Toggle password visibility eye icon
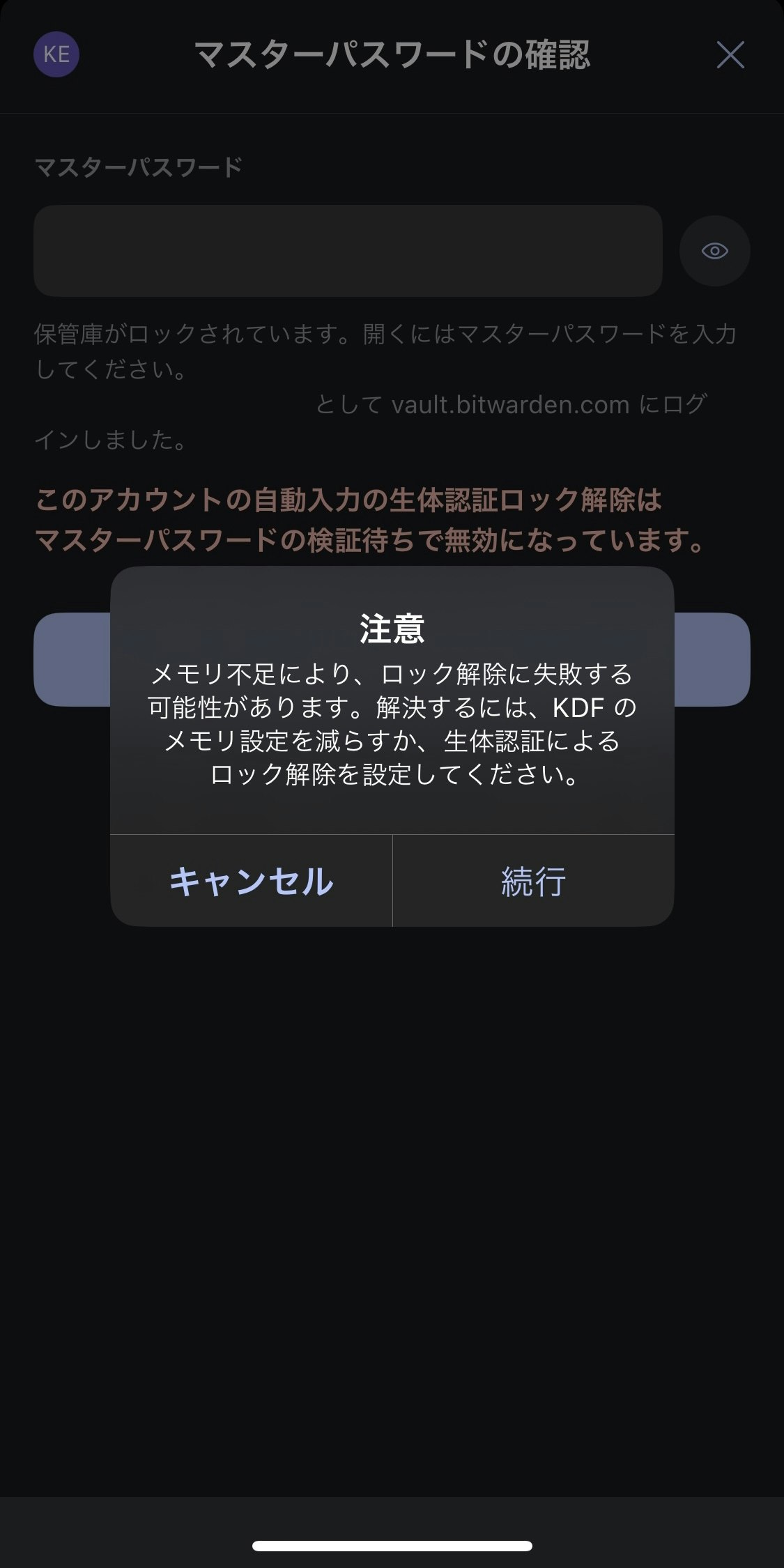 pos(714,251)
